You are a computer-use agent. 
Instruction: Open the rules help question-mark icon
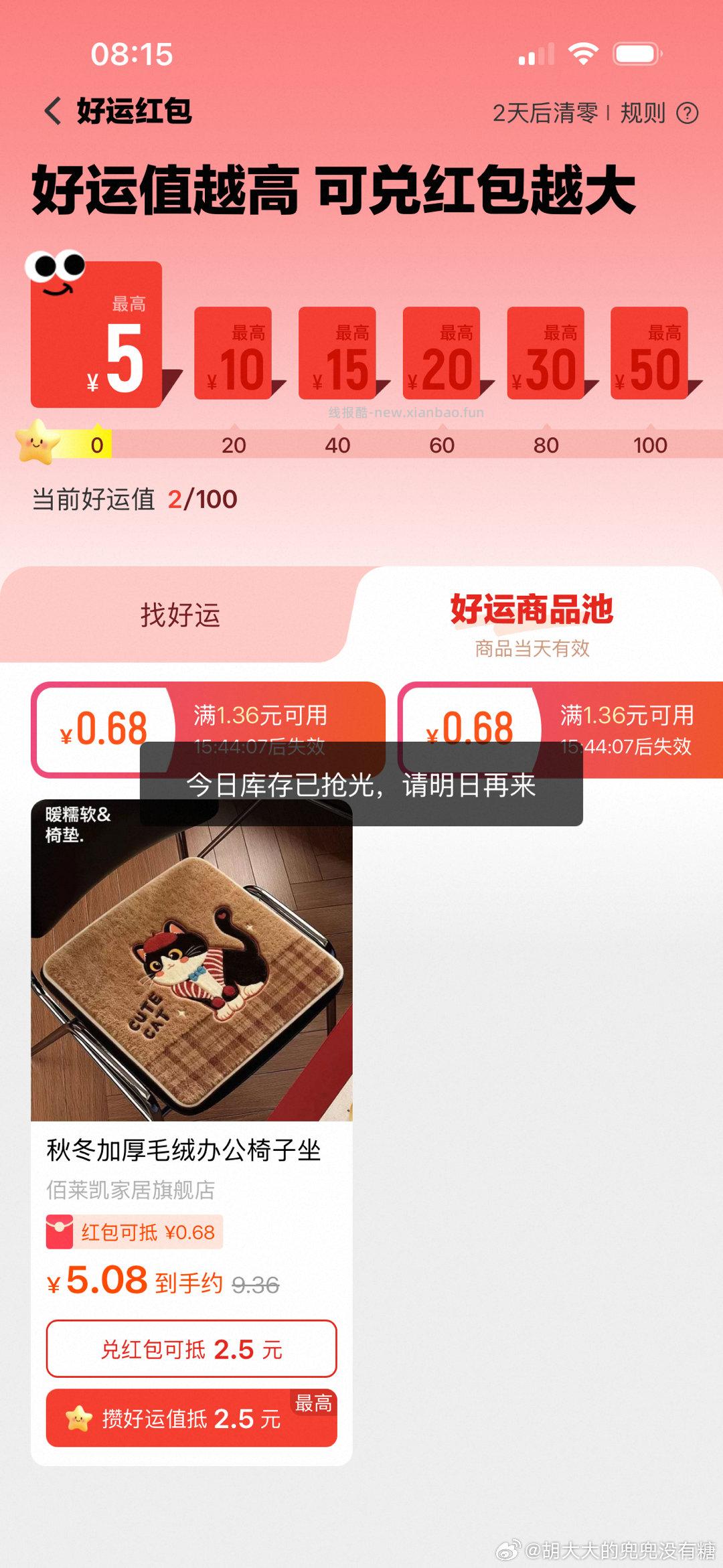pos(685,113)
